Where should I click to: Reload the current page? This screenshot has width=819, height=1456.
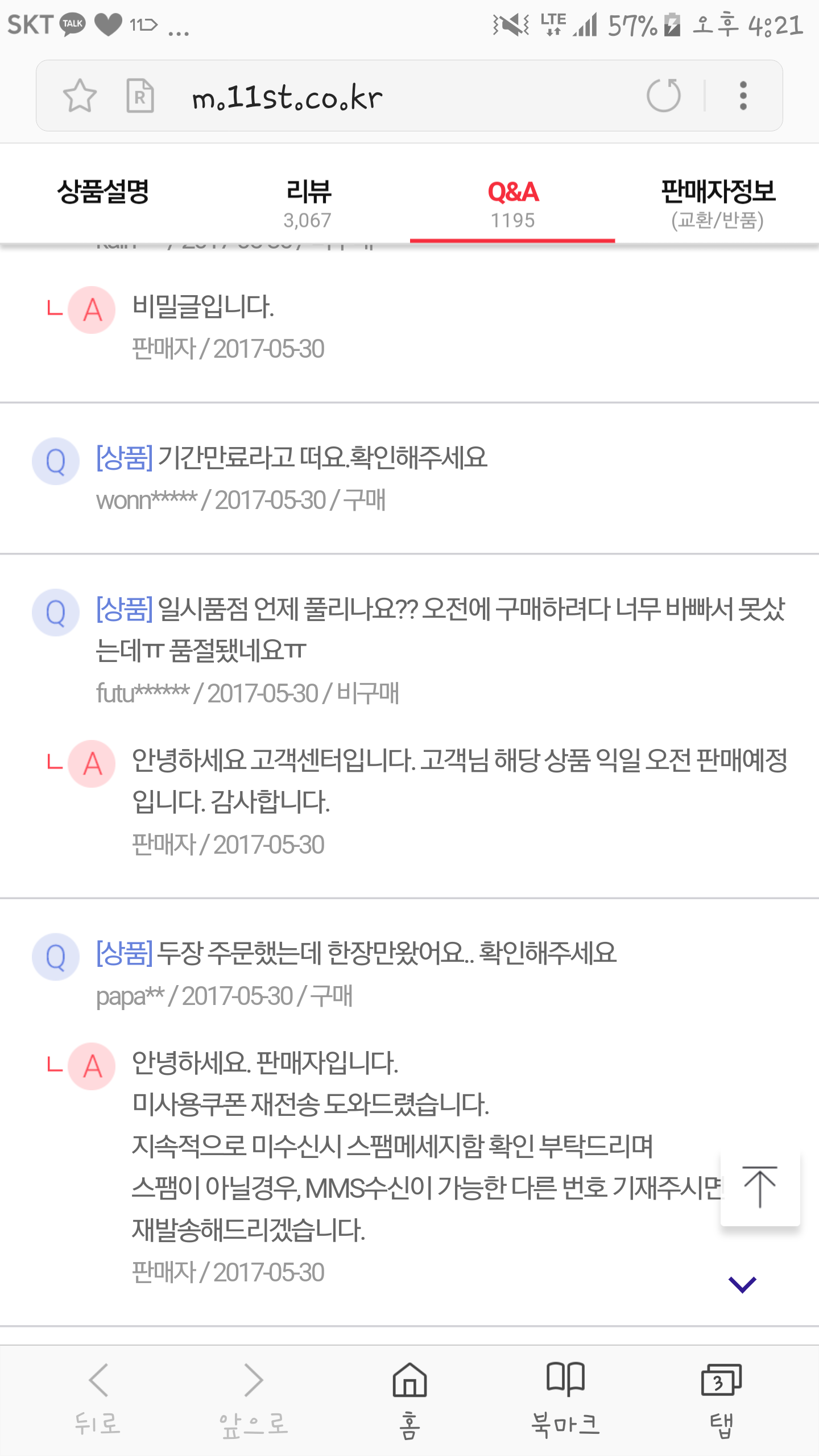pyautogui.click(x=663, y=96)
